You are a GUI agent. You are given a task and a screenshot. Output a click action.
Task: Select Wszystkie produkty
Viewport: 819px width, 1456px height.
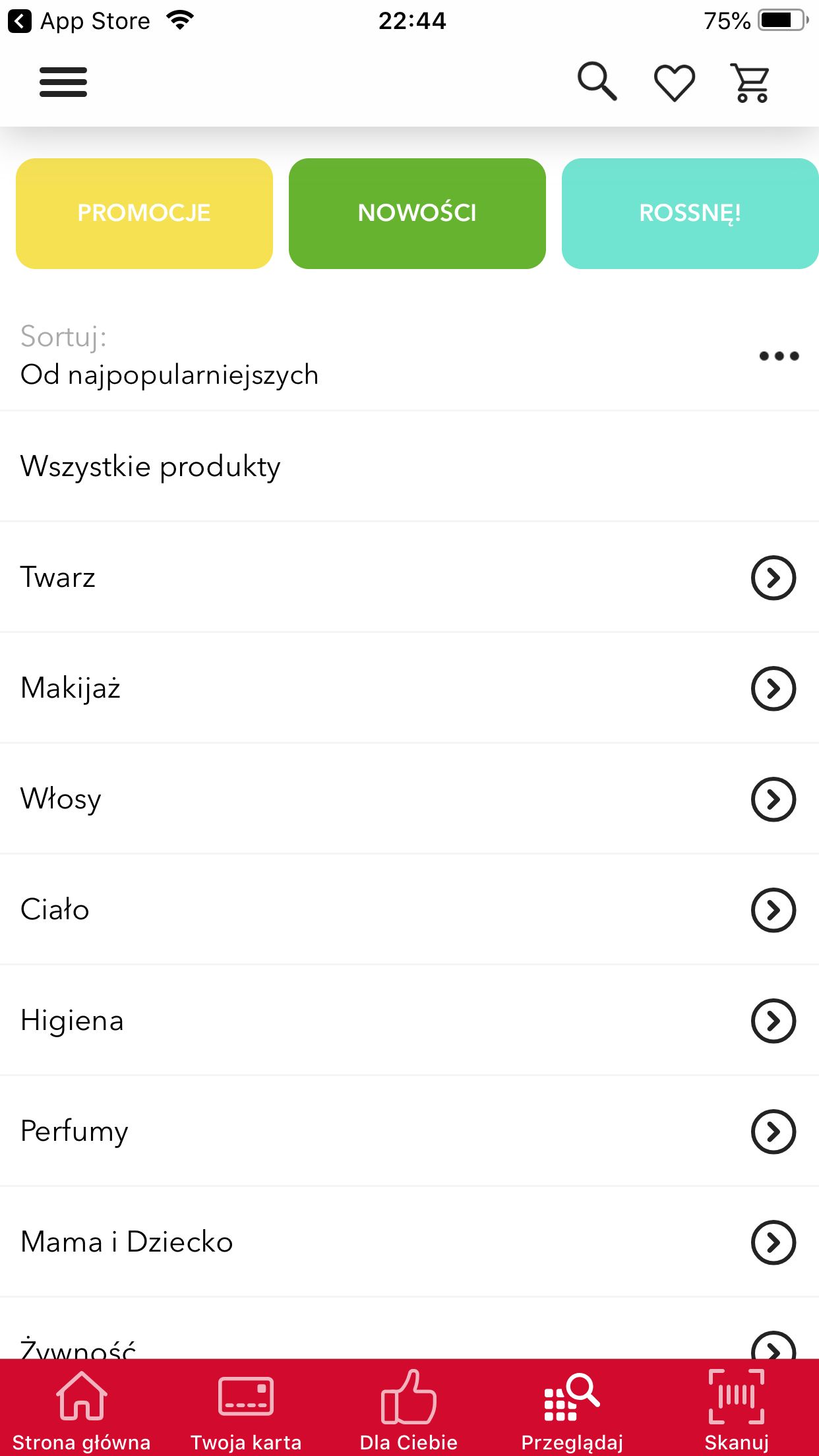pyautogui.click(x=409, y=466)
